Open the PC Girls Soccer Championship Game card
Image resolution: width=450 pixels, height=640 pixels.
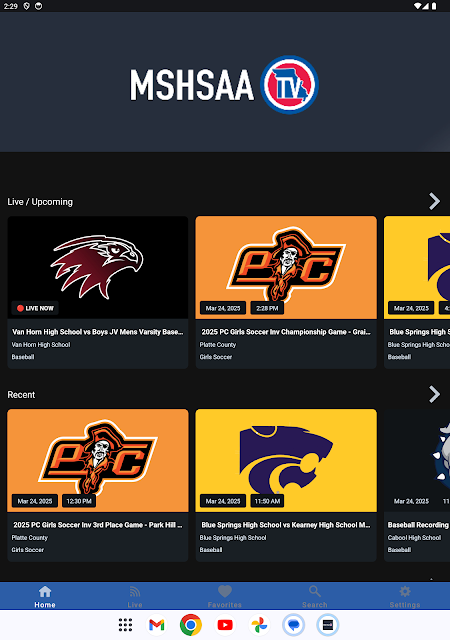click(286, 292)
